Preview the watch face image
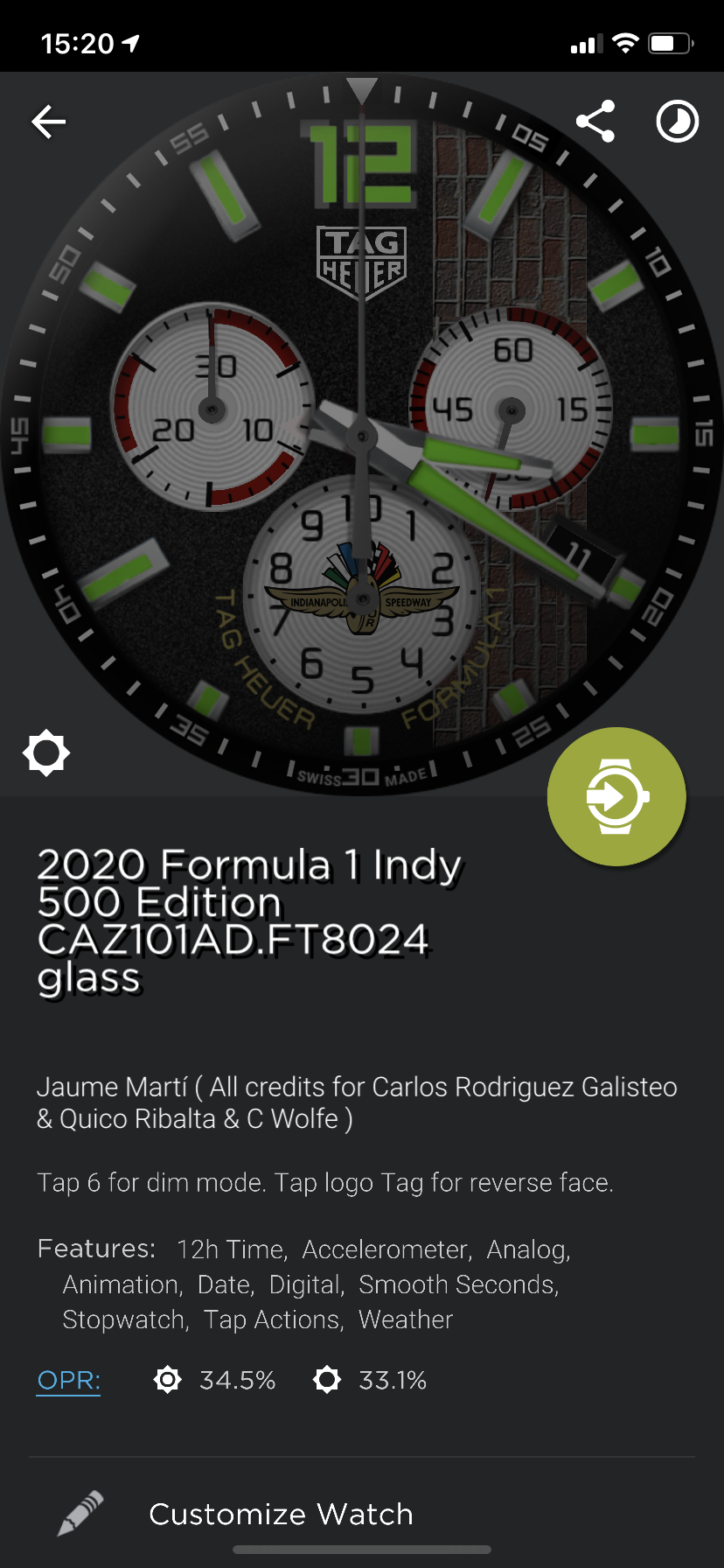 (x=362, y=434)
